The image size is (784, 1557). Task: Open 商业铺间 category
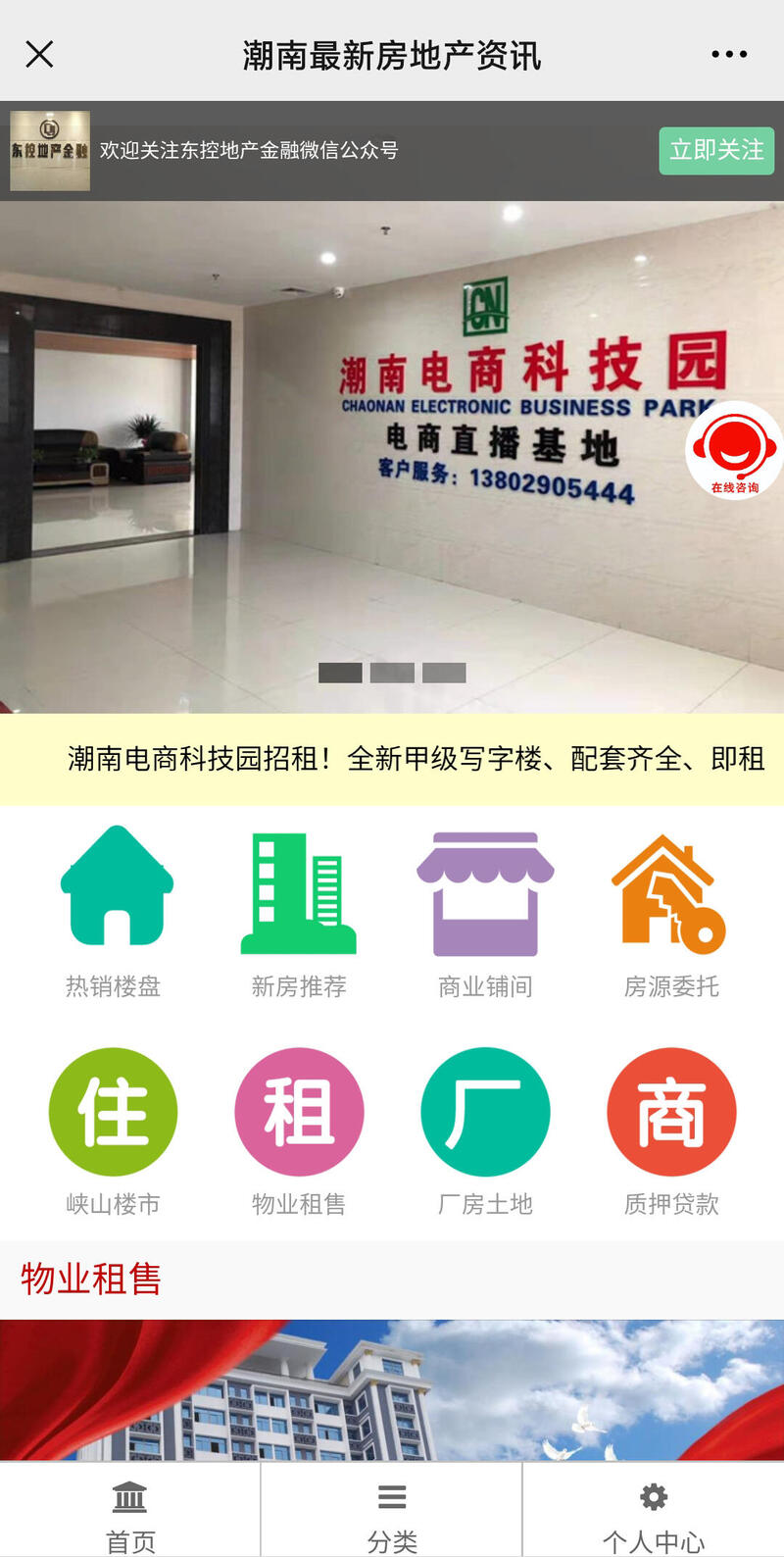(485, 911)
